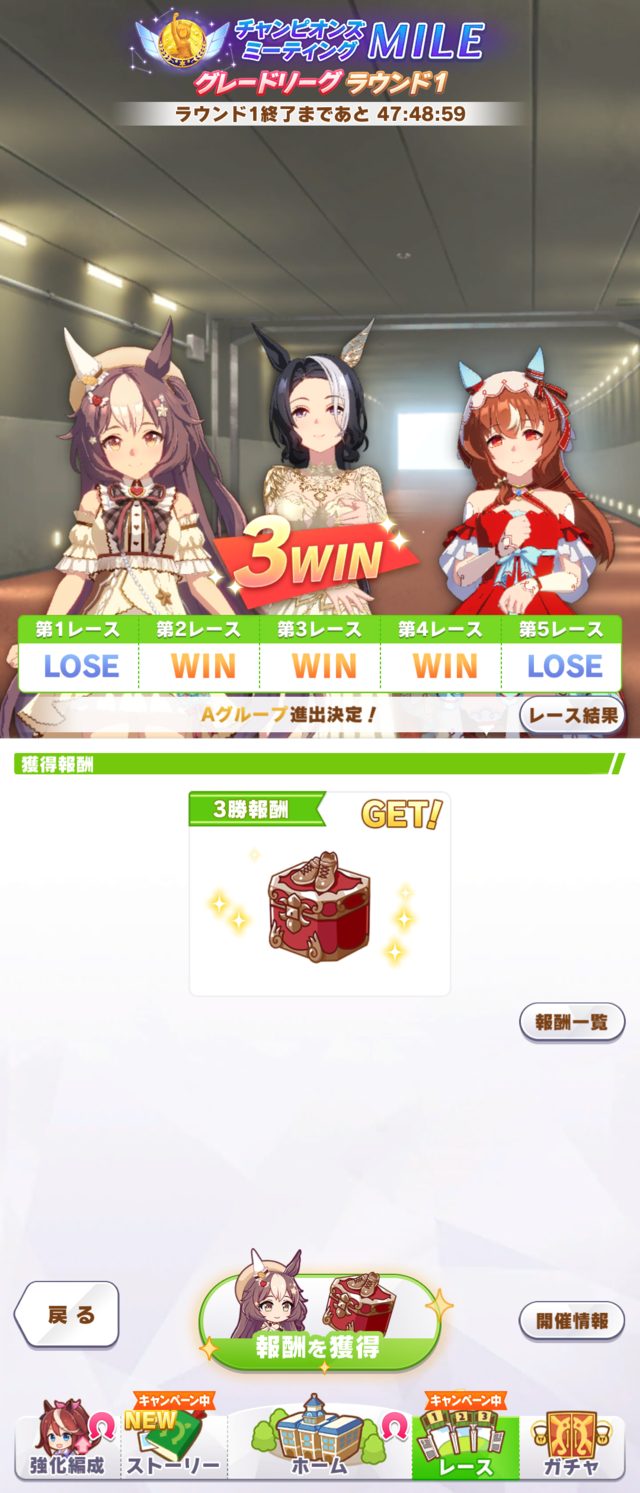Claim rewards with 報酬を獲得
Image resolution: width=640 pixels, height=1493 pixels.
(x=320, y=1322)
